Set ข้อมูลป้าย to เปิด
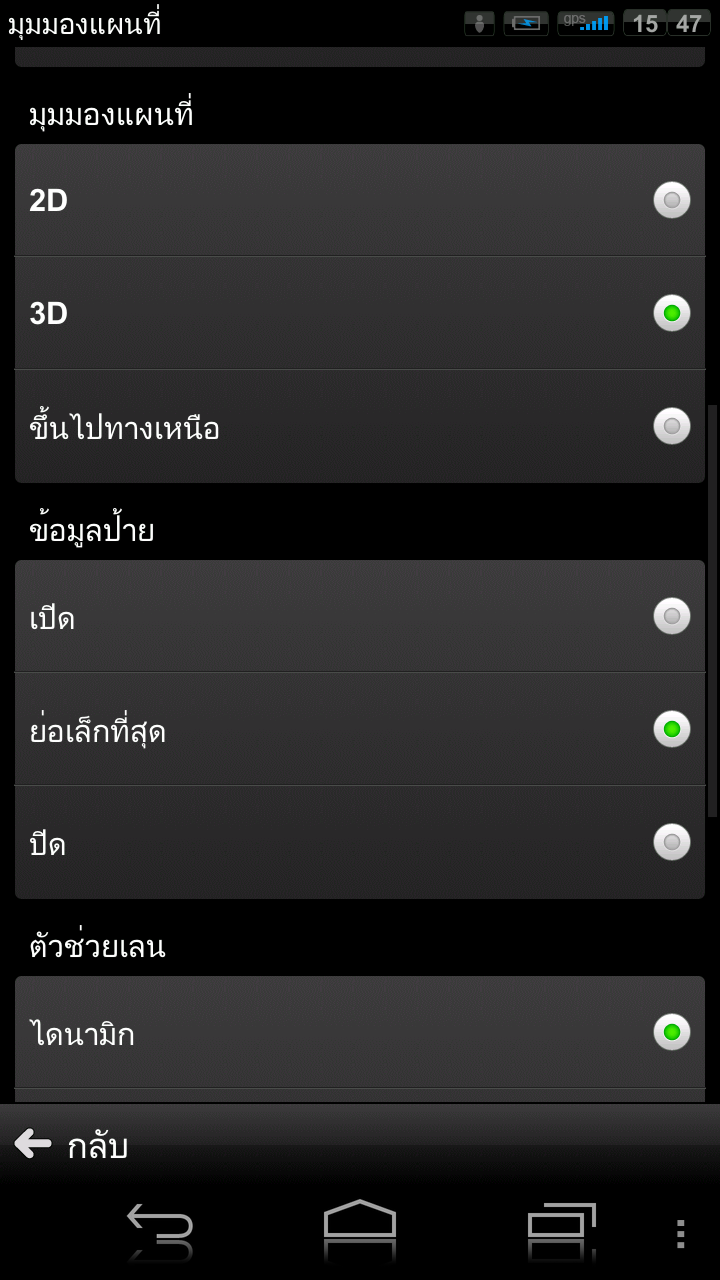Image resolution: width=720 pixels, height=1280 pixels. click(360, 616)
